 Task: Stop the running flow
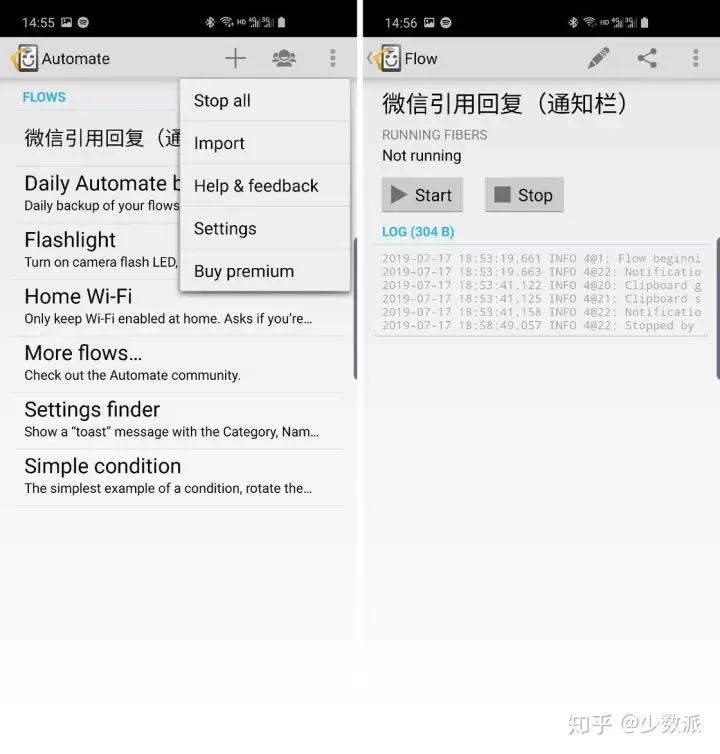click(524, 195)
